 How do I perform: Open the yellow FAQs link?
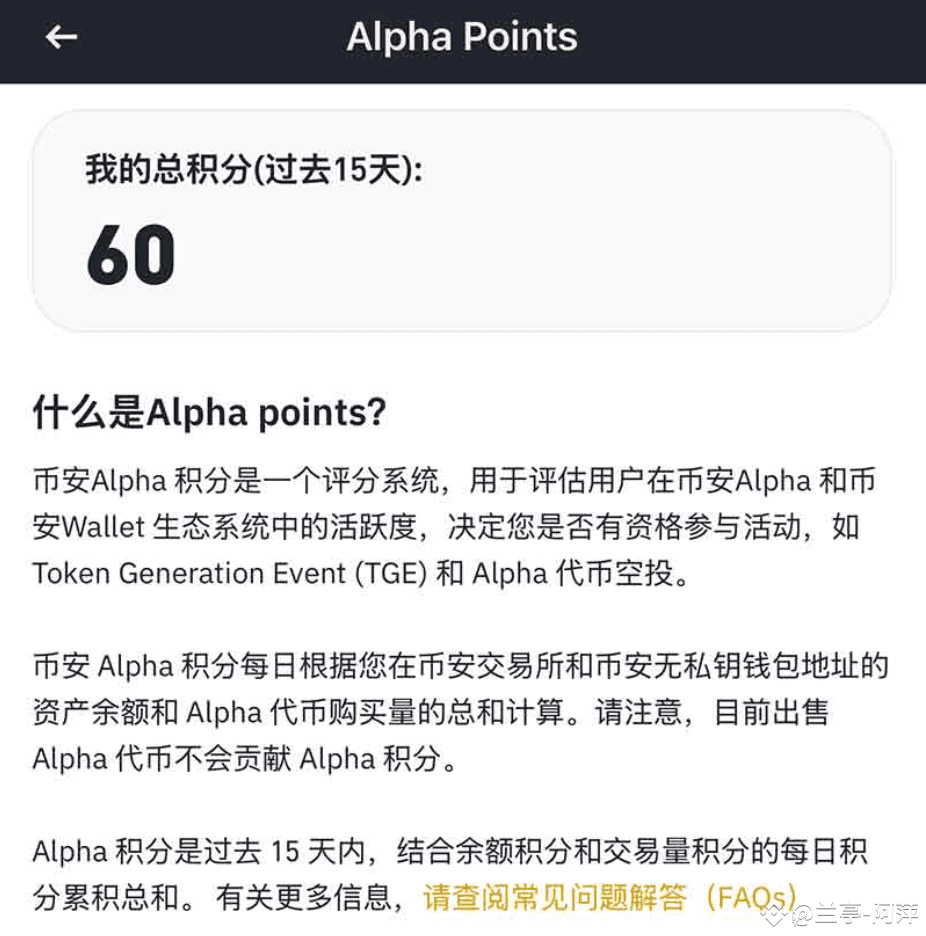click(610, 897)
